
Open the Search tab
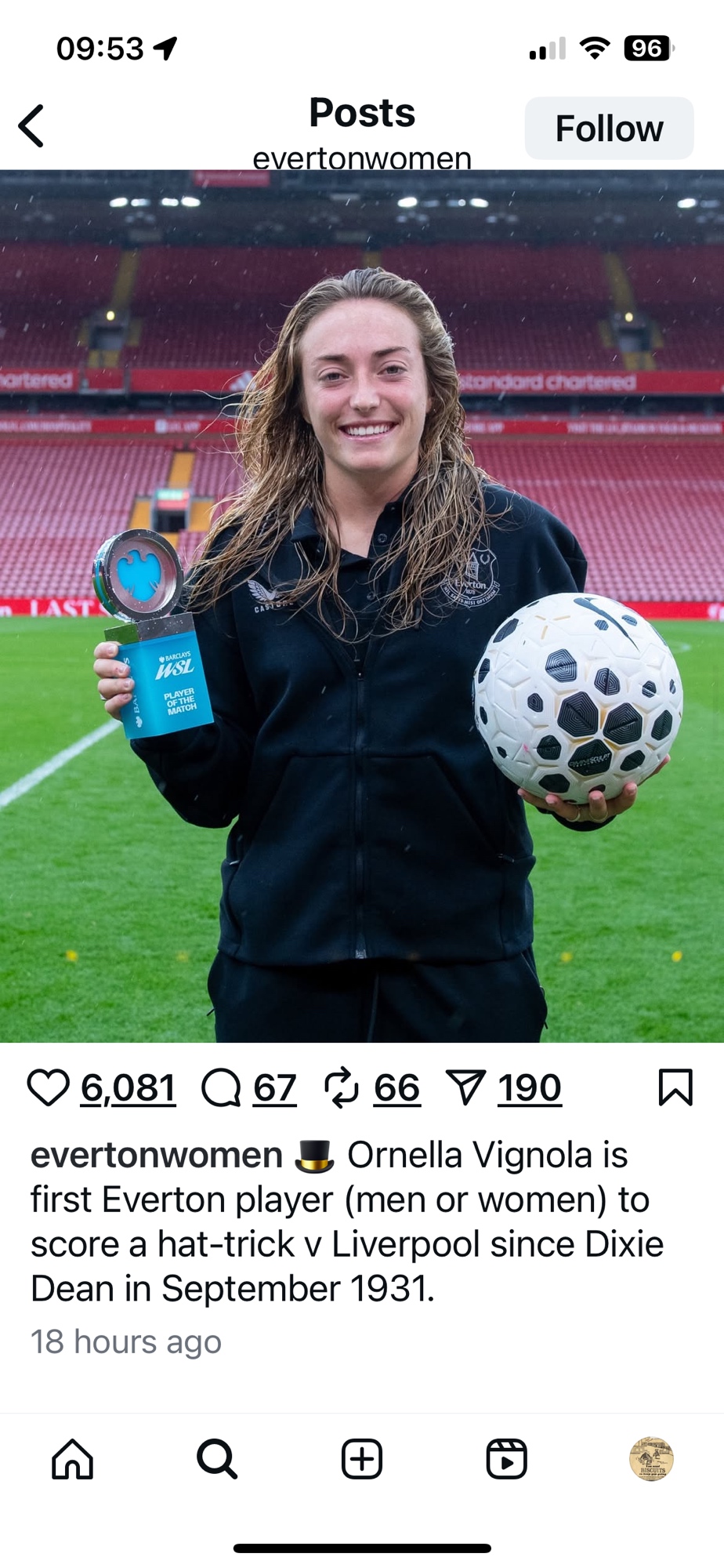pyautogui.click(x=217, y=1459)
